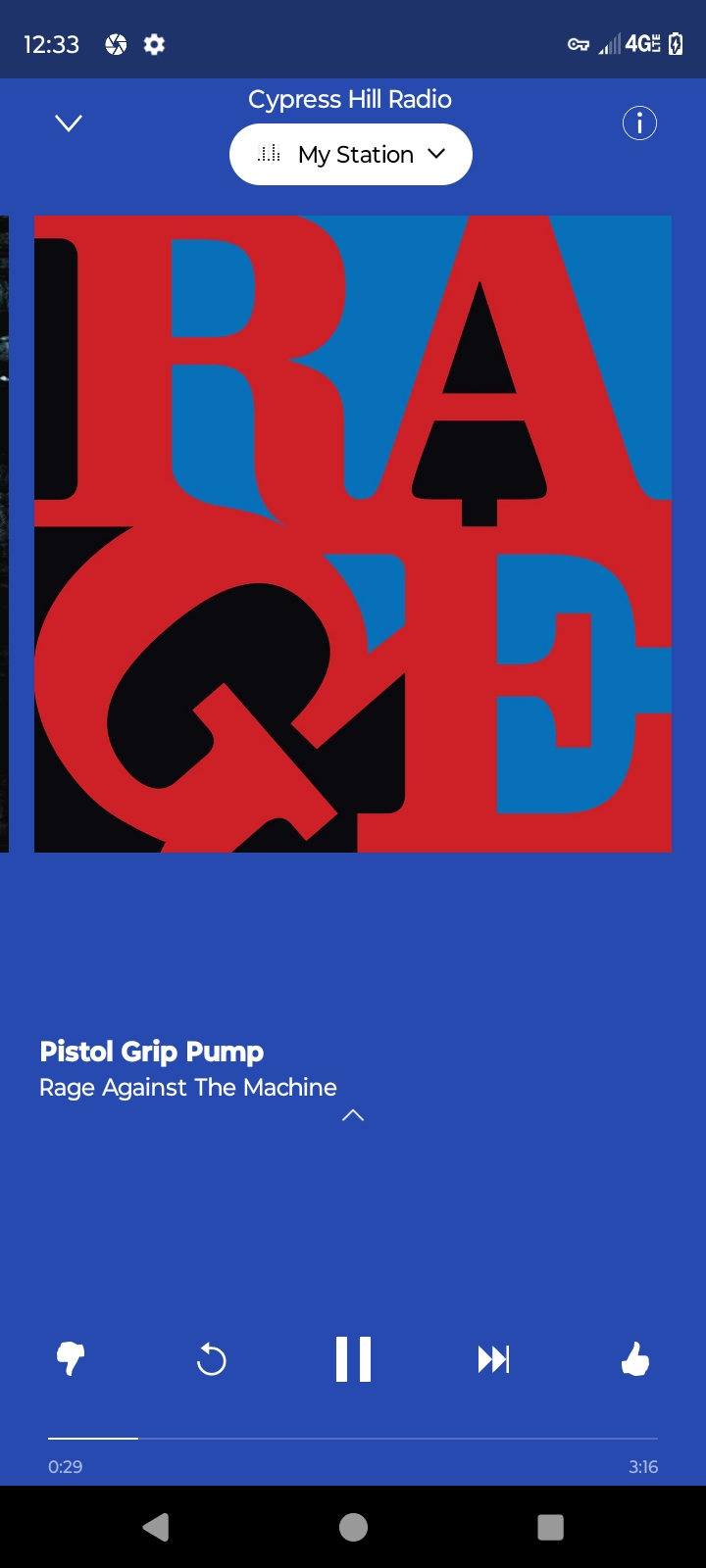Viewport: 706px width, 1568px height.
Task: Pause the playing song
Action: coord(353,1359)
